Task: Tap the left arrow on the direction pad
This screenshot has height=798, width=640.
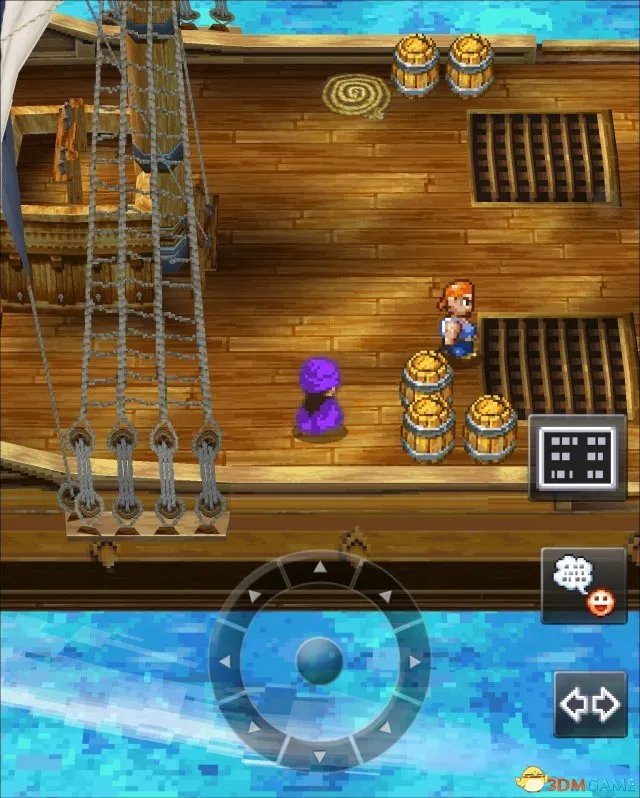Action: point(226,661)
